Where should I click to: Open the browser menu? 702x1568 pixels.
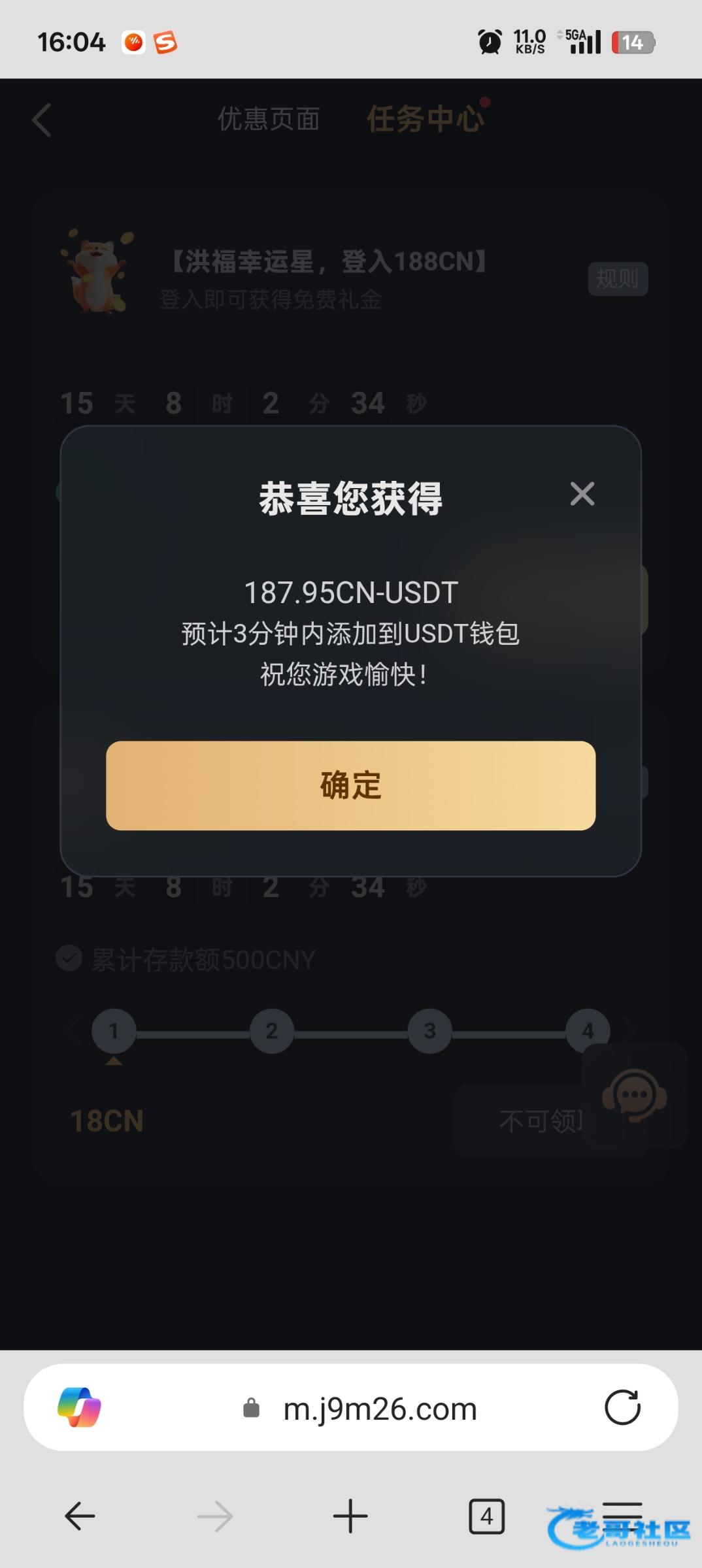[x=622, y=1516]
